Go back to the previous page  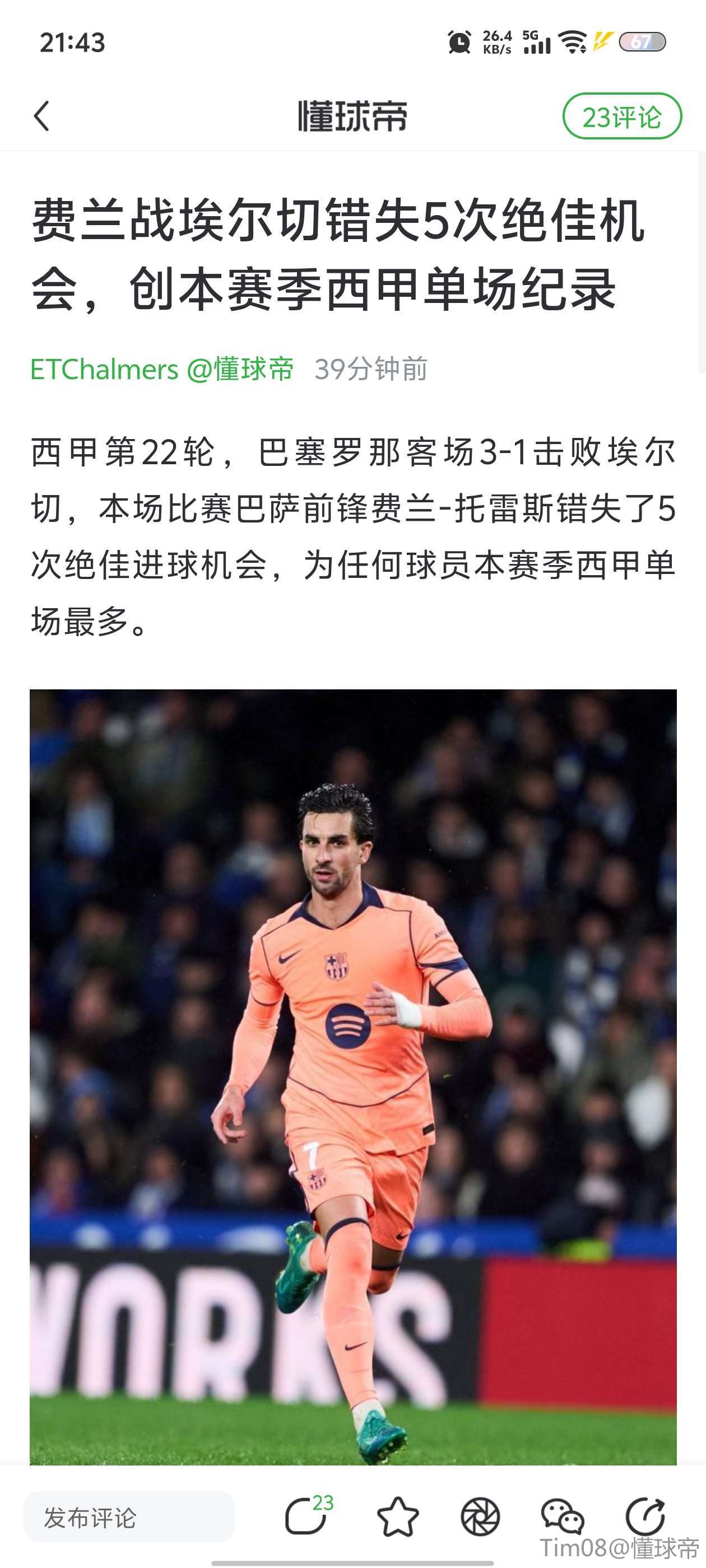pos(41,116)
